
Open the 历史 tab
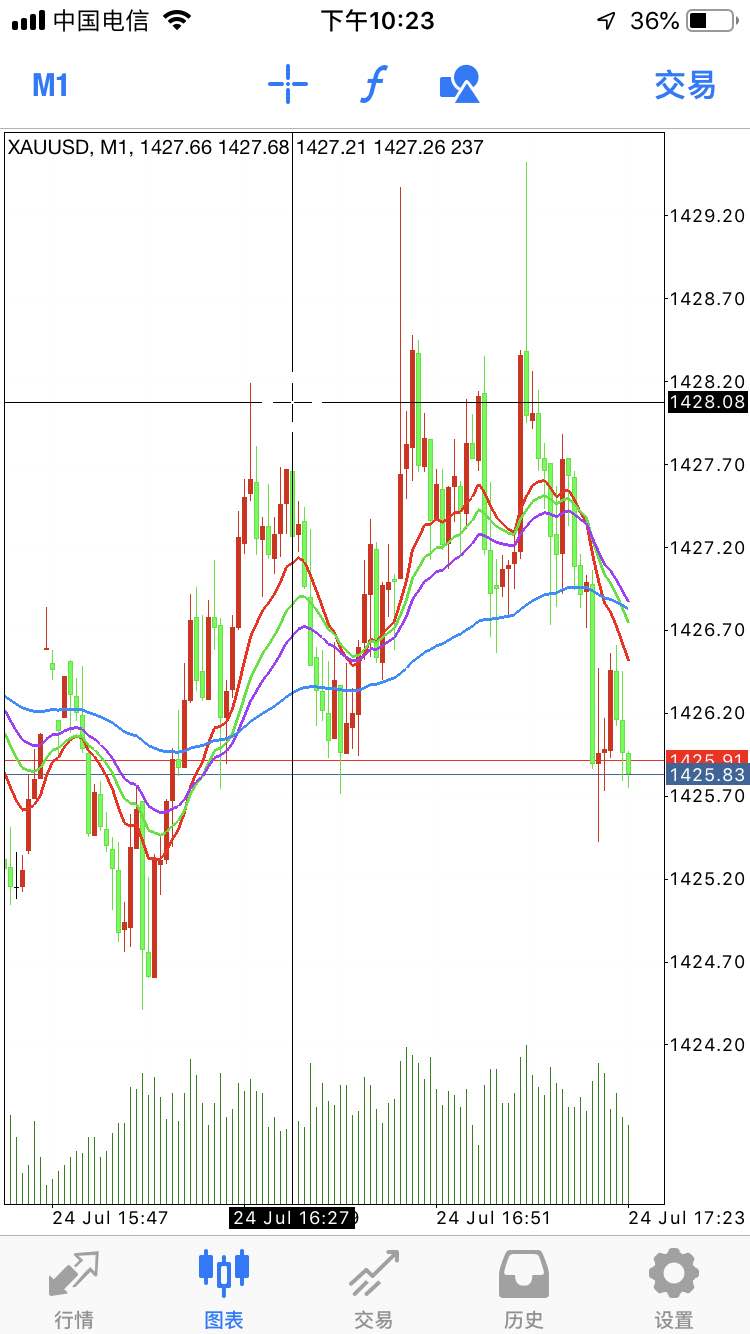coord(524,1288)
